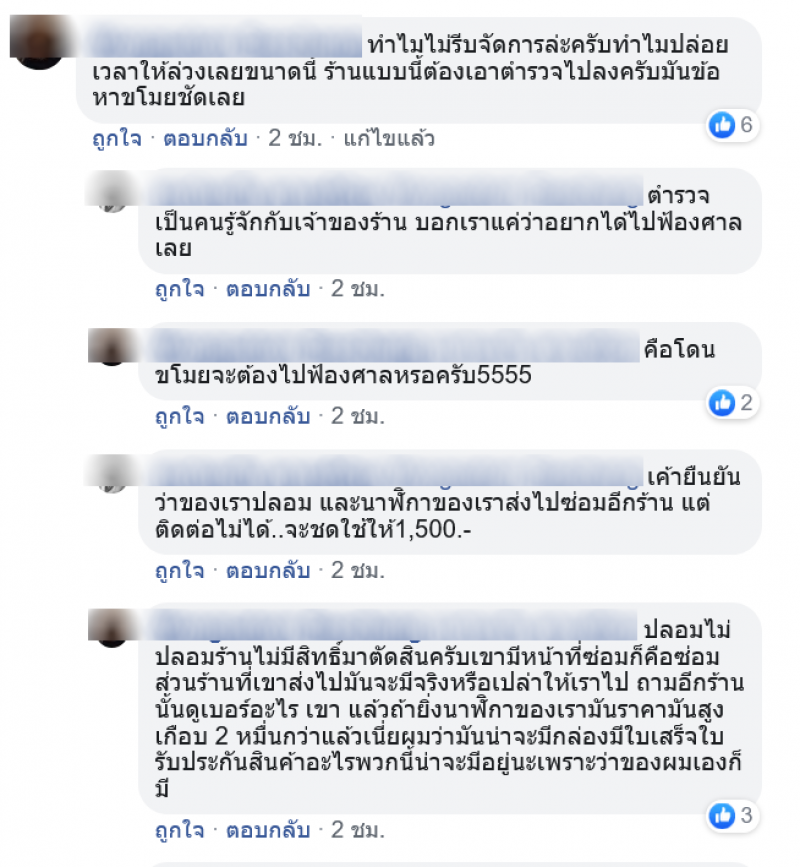Reply to the comment mentioning "จะชดใช้ให้1,500"
This screenshot has width=800, height=867.
point(268,571)
